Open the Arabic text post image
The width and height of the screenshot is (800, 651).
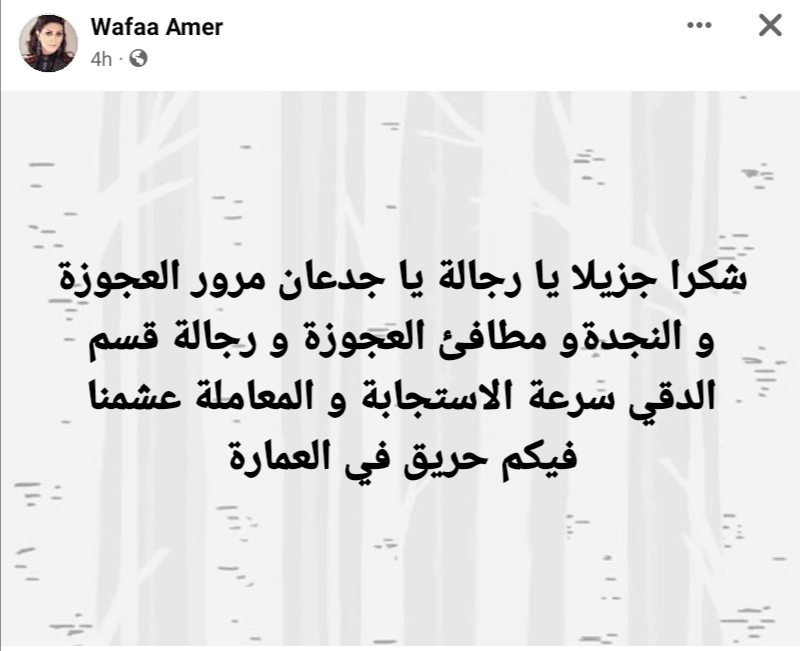coord(400,370)
